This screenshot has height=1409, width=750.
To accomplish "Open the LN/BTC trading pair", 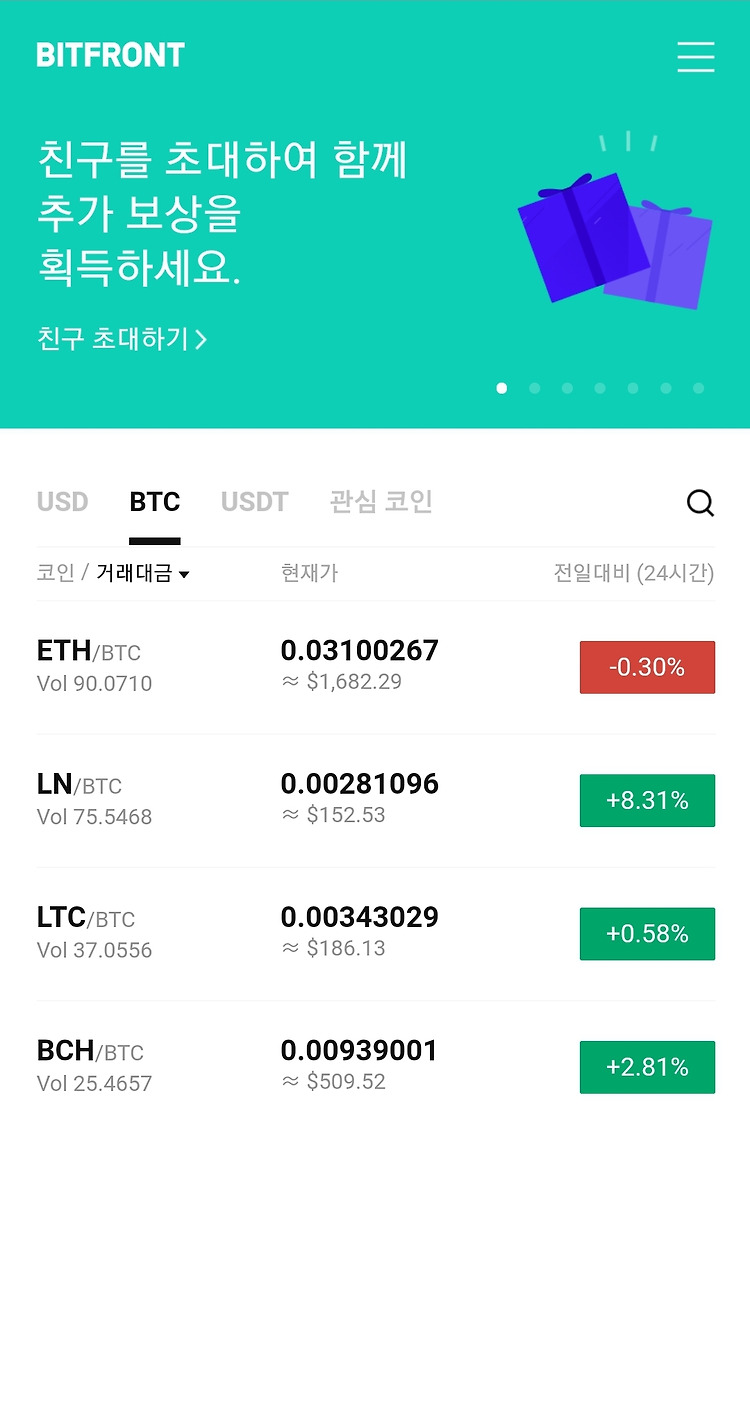I will [375, 800].
